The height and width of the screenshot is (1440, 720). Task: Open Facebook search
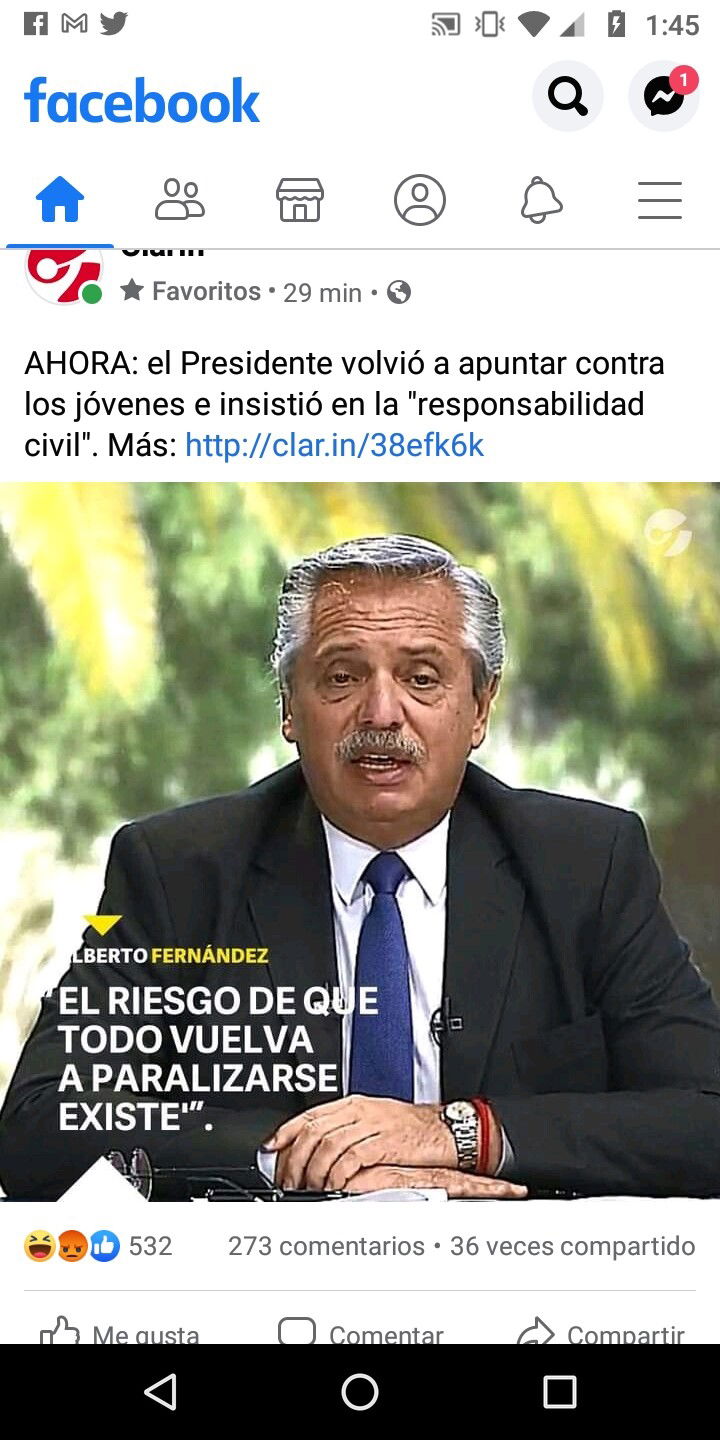click(x=567, y=97)
